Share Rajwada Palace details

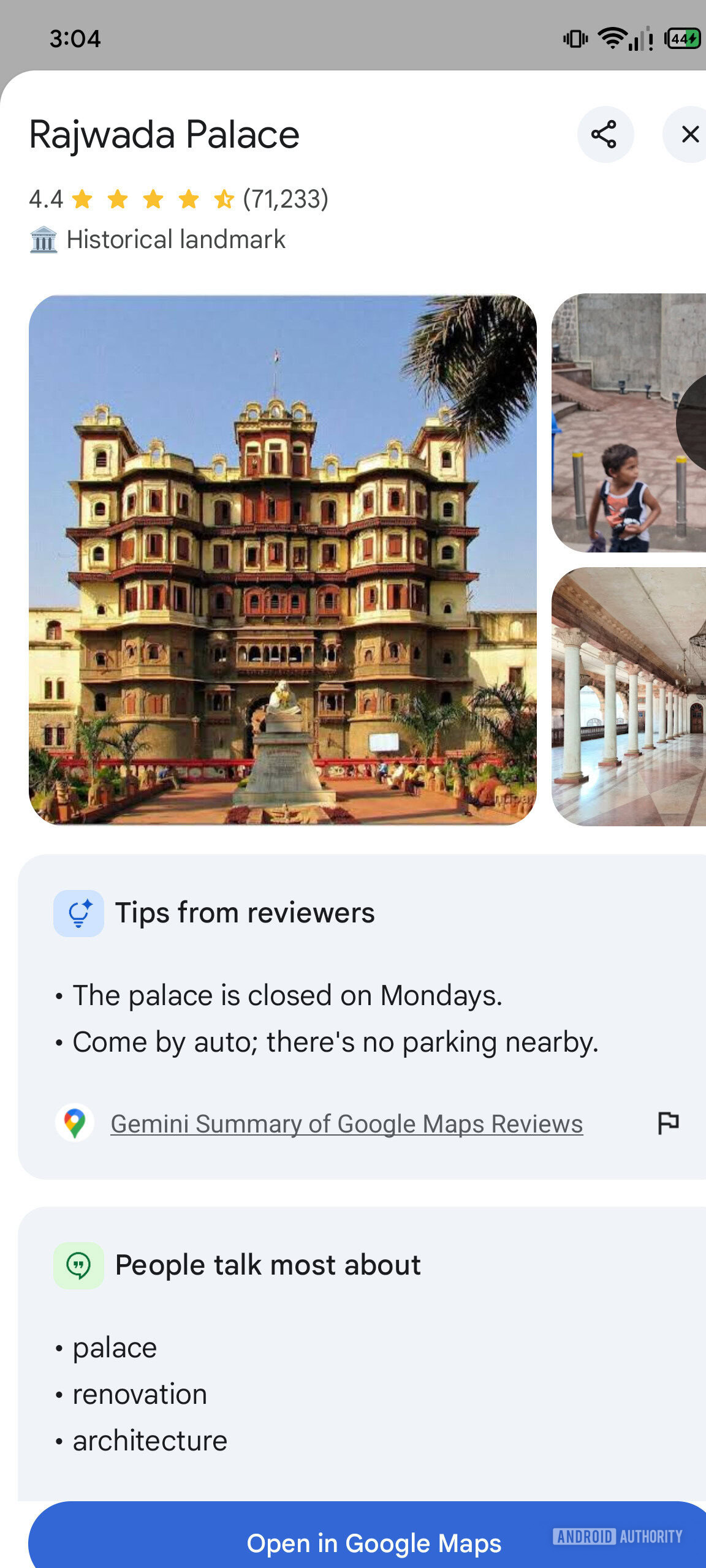pos(604,135)
